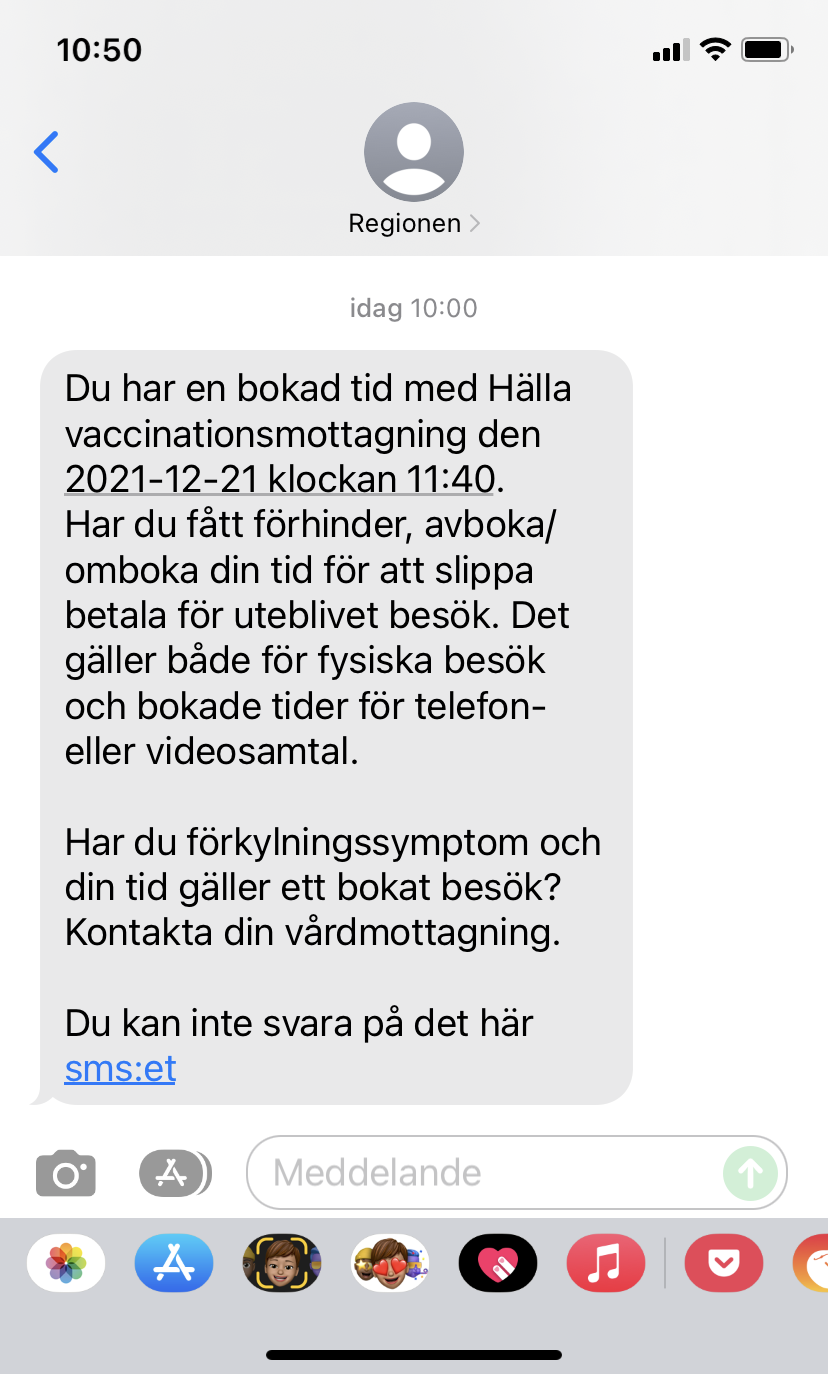Send the message with the arrow button
The width and height of the screenshot is (828, 1374).
(751, 1173)
